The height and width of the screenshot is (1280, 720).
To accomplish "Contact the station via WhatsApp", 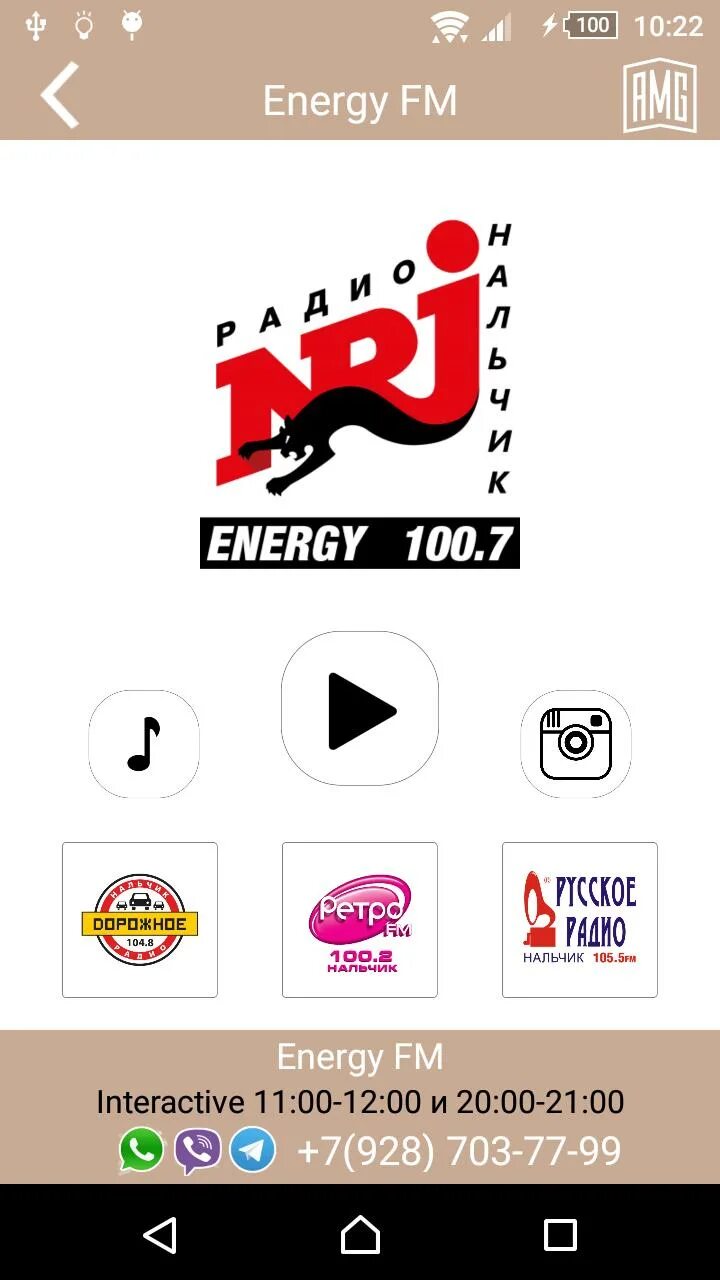I will [x=141, y=1151].
